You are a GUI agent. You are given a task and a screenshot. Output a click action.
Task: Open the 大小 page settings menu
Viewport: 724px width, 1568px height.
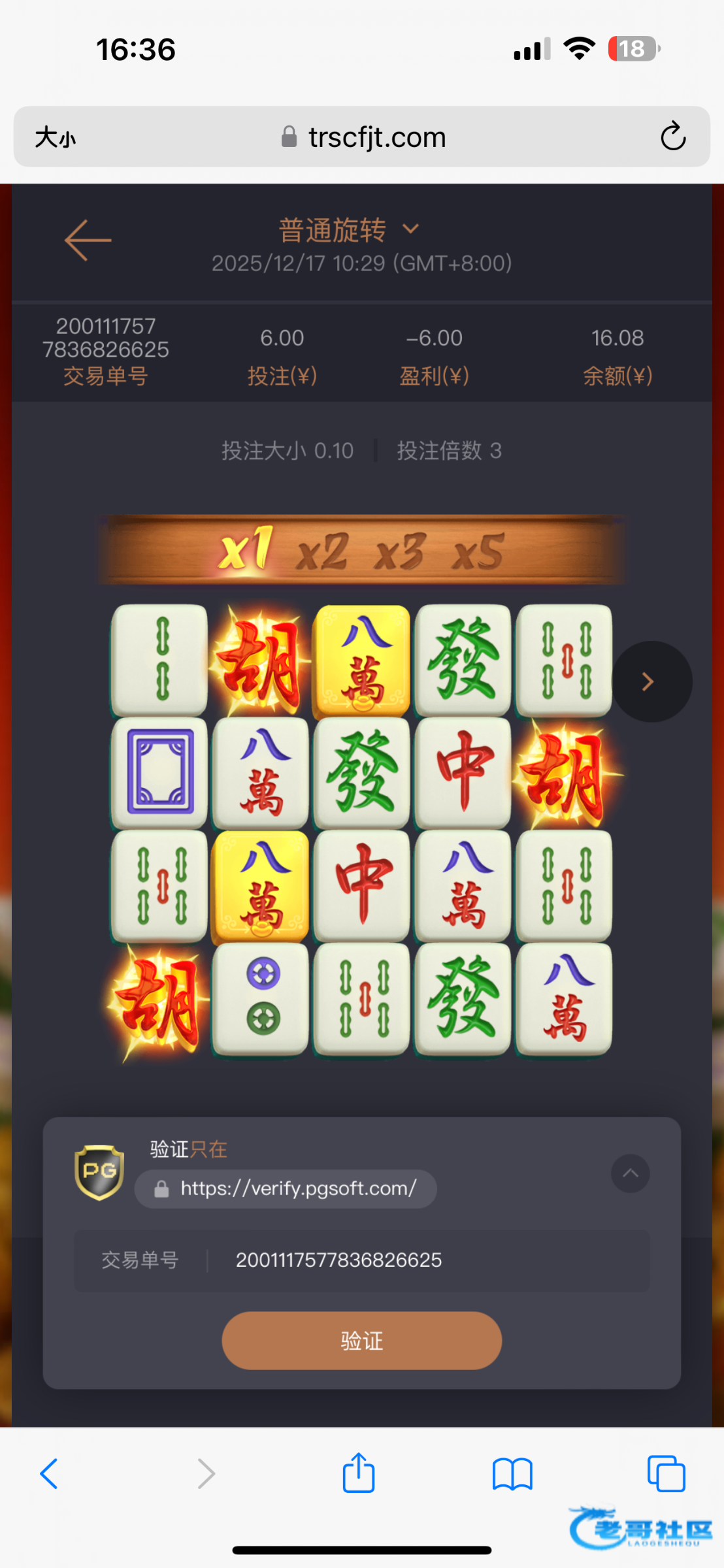[x=55, y=137]
